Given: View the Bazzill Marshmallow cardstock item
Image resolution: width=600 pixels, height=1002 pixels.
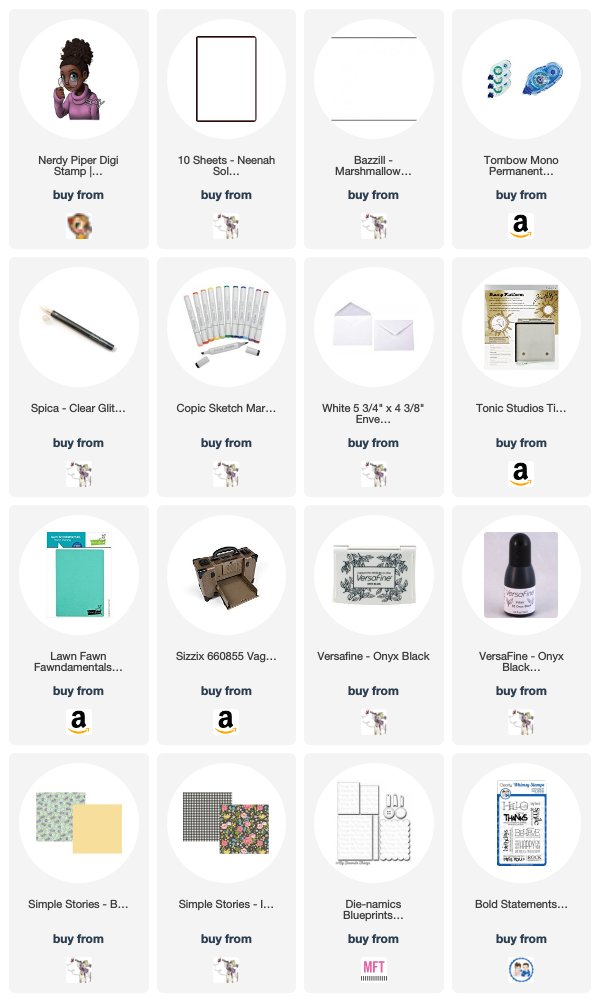Looking at the screenshot, I should pos(374,128).
